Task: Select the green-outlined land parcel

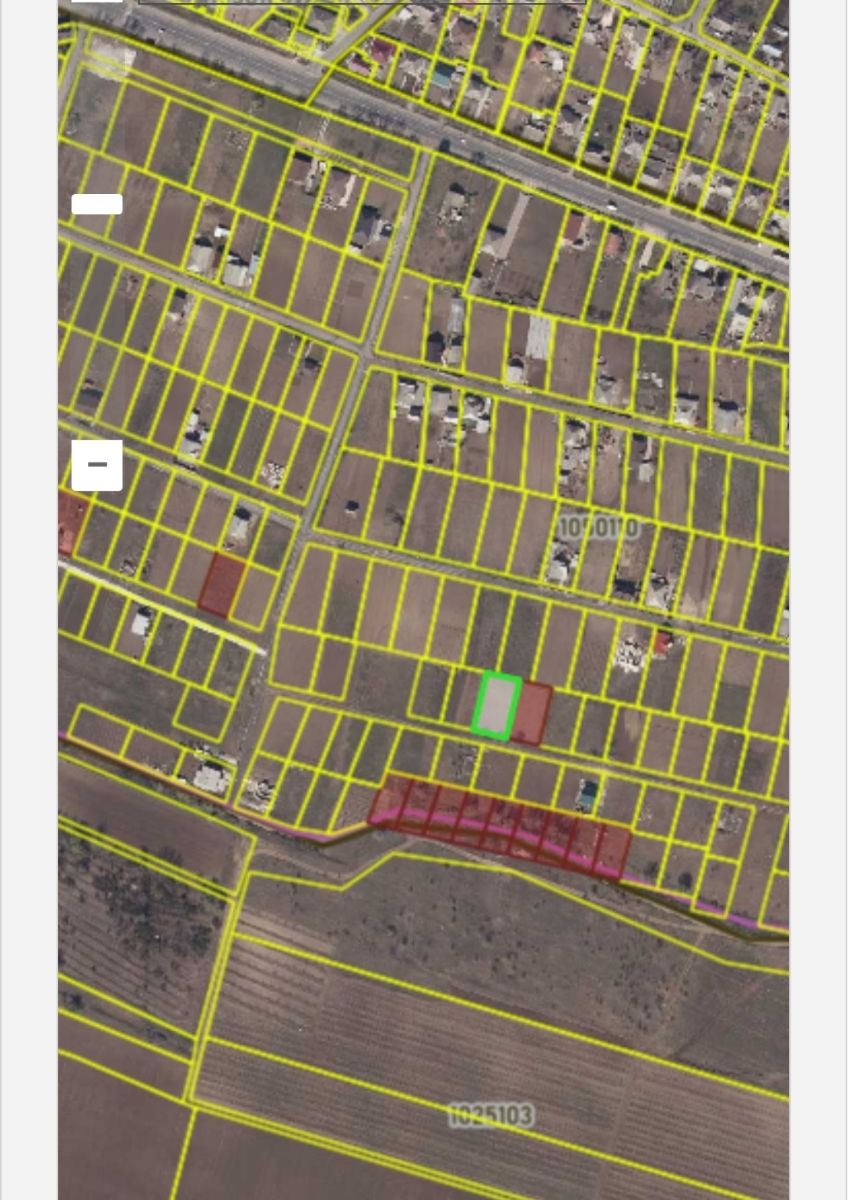Action: click(497, 706)
